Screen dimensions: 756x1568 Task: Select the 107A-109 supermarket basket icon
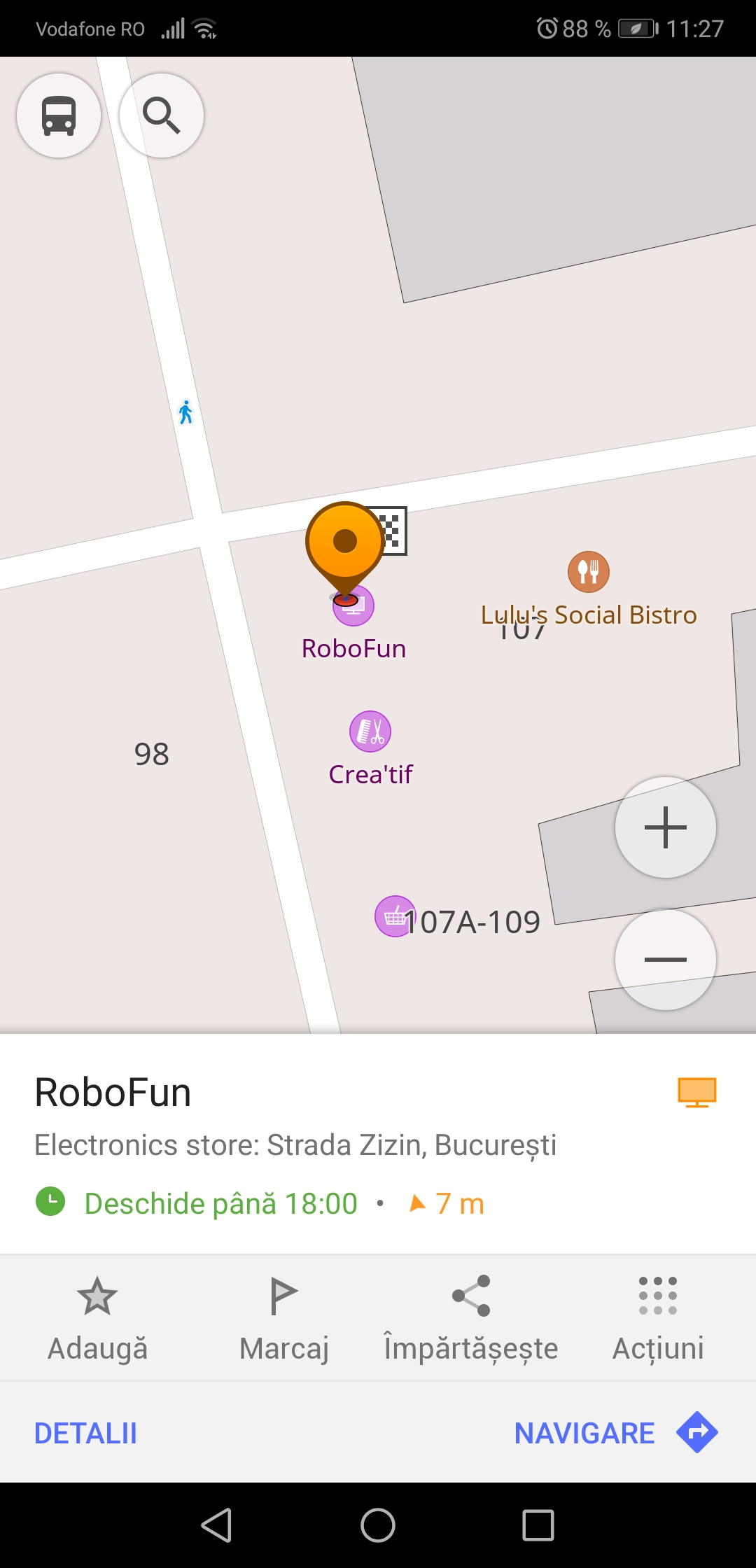pyautogui.click(x=395, y=916)
